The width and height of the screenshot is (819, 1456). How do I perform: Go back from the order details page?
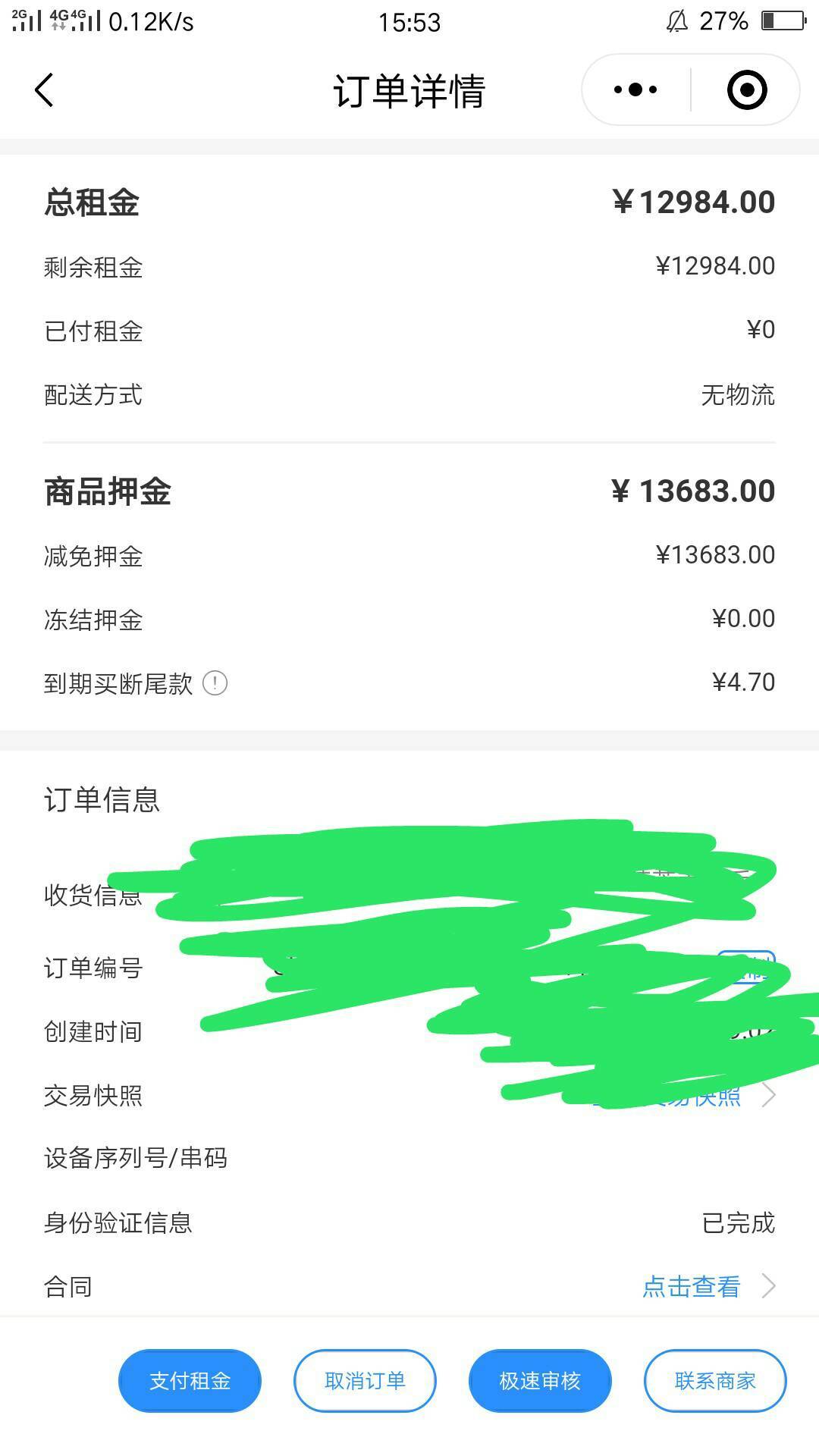tap(44, 90)
